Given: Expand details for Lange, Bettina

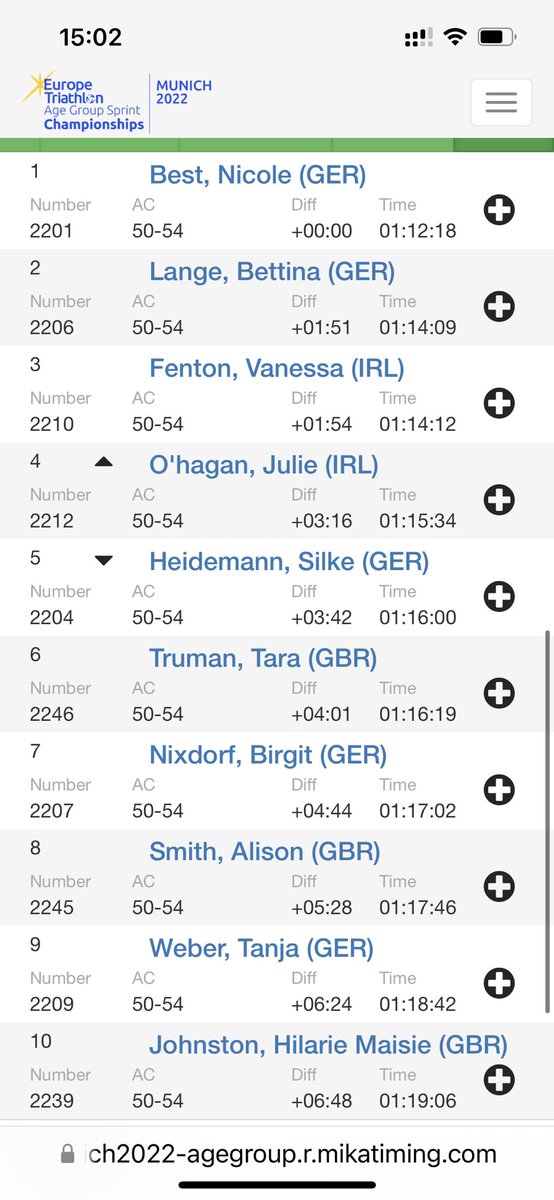Looking at the screenshot, I should click(499, 307).
